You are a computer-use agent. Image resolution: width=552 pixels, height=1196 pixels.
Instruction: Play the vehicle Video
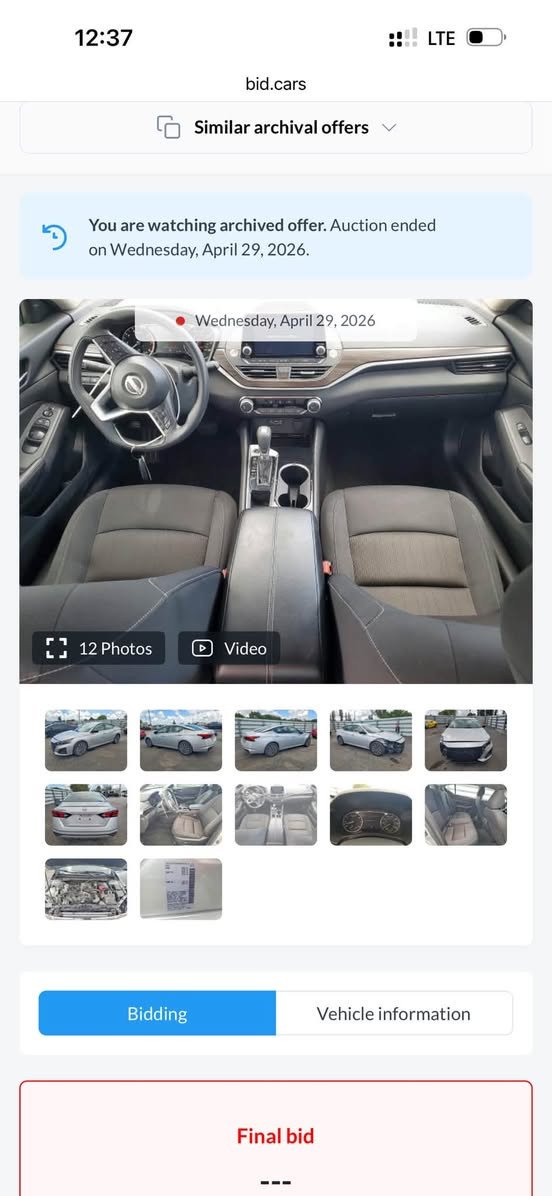click(x=229, y=648)
